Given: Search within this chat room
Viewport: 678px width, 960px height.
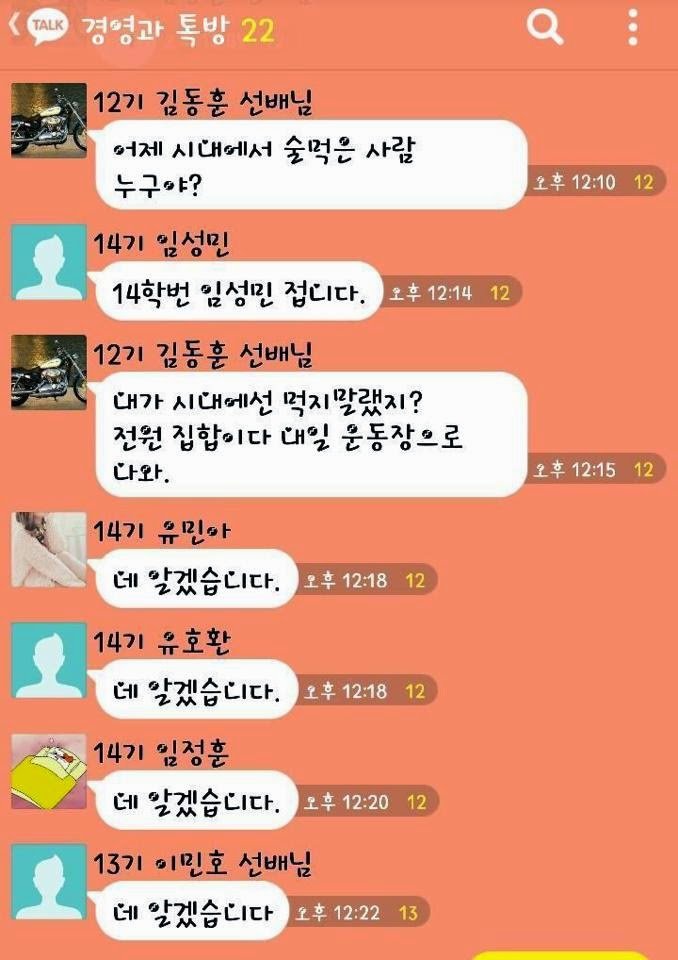Looking at the screenshot, I should click(x=545, y=28).
